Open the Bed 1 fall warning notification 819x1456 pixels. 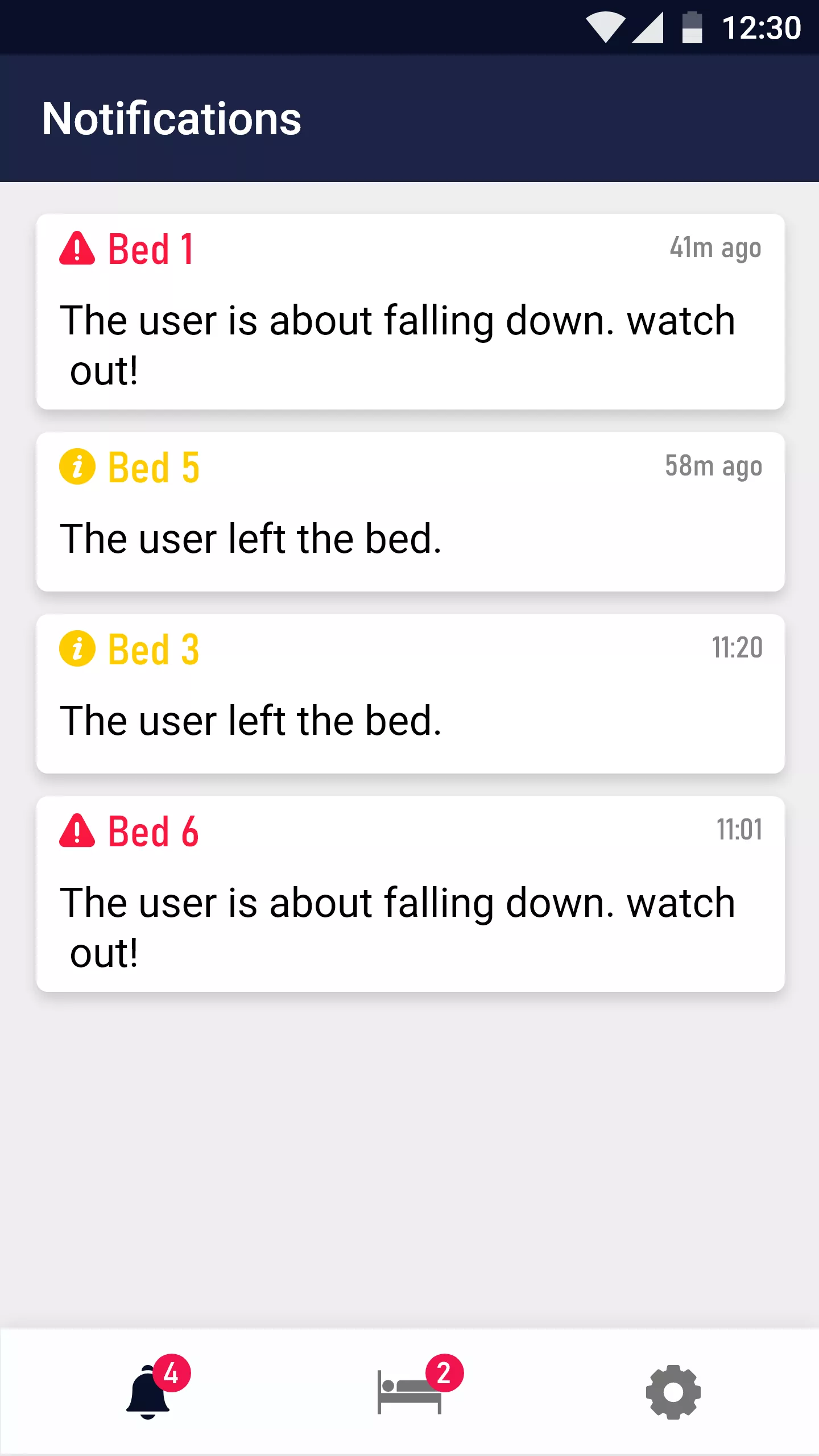click(410, 312)
